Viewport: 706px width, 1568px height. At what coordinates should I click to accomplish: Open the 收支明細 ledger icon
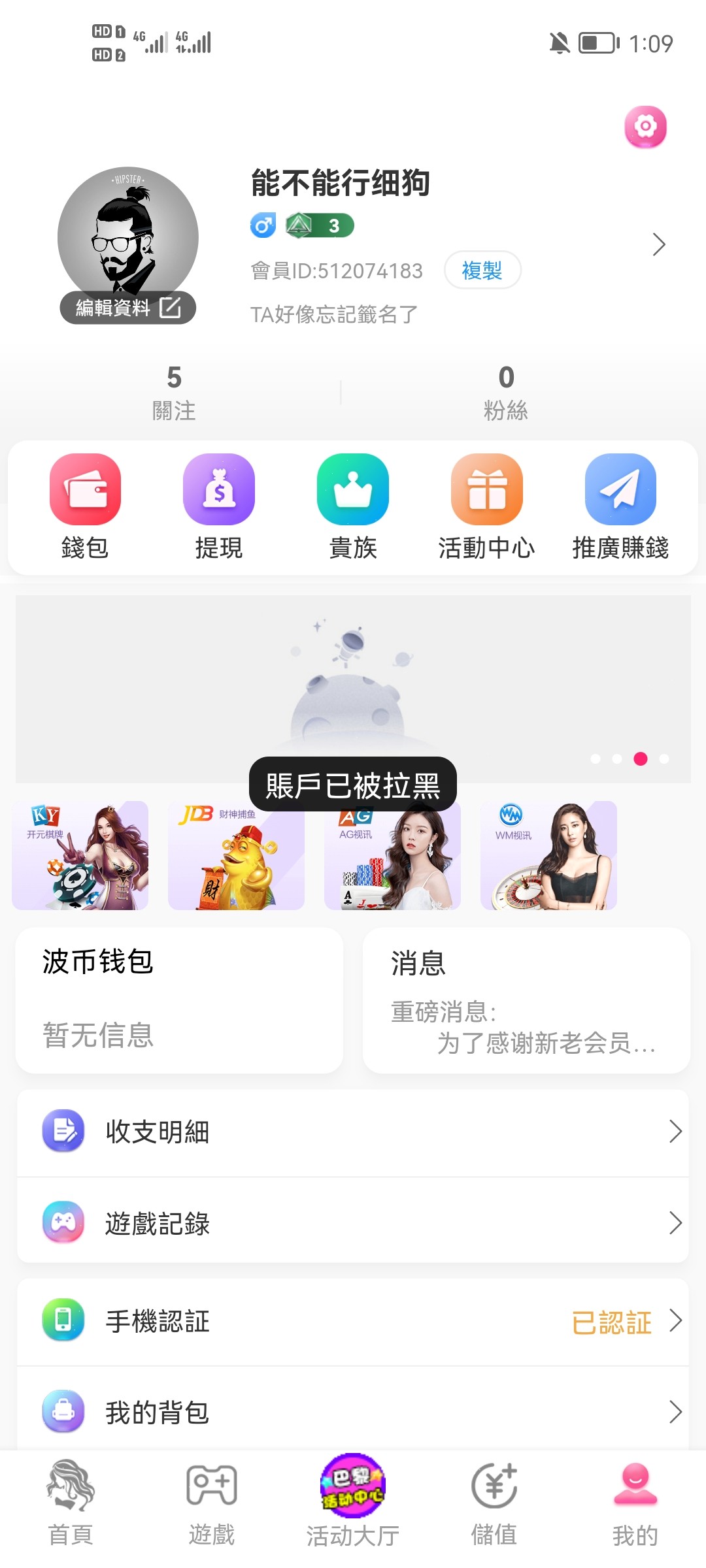[x=63, y=1131]
